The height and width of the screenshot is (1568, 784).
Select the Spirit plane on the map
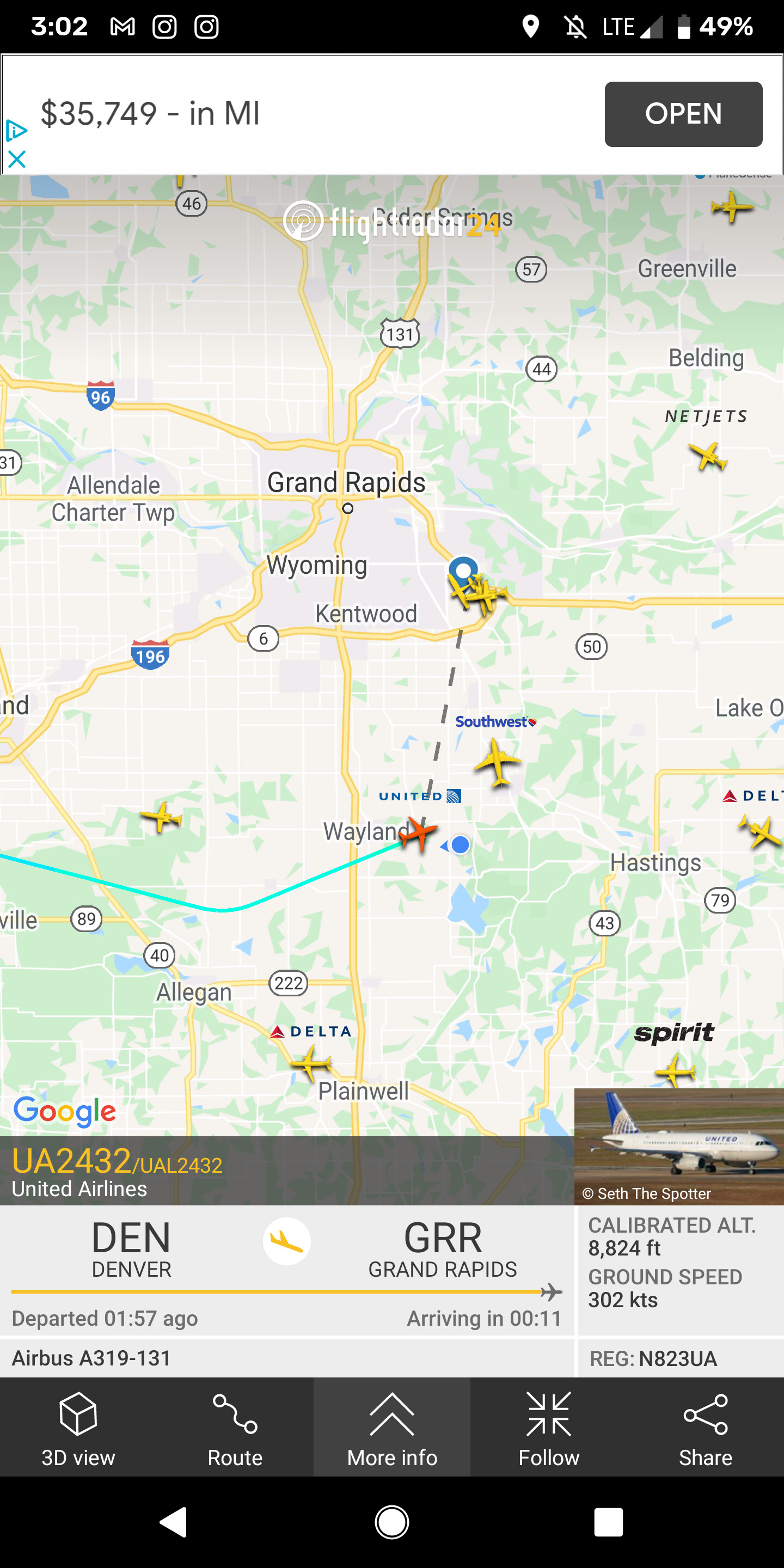click(x=675, y=1070)
